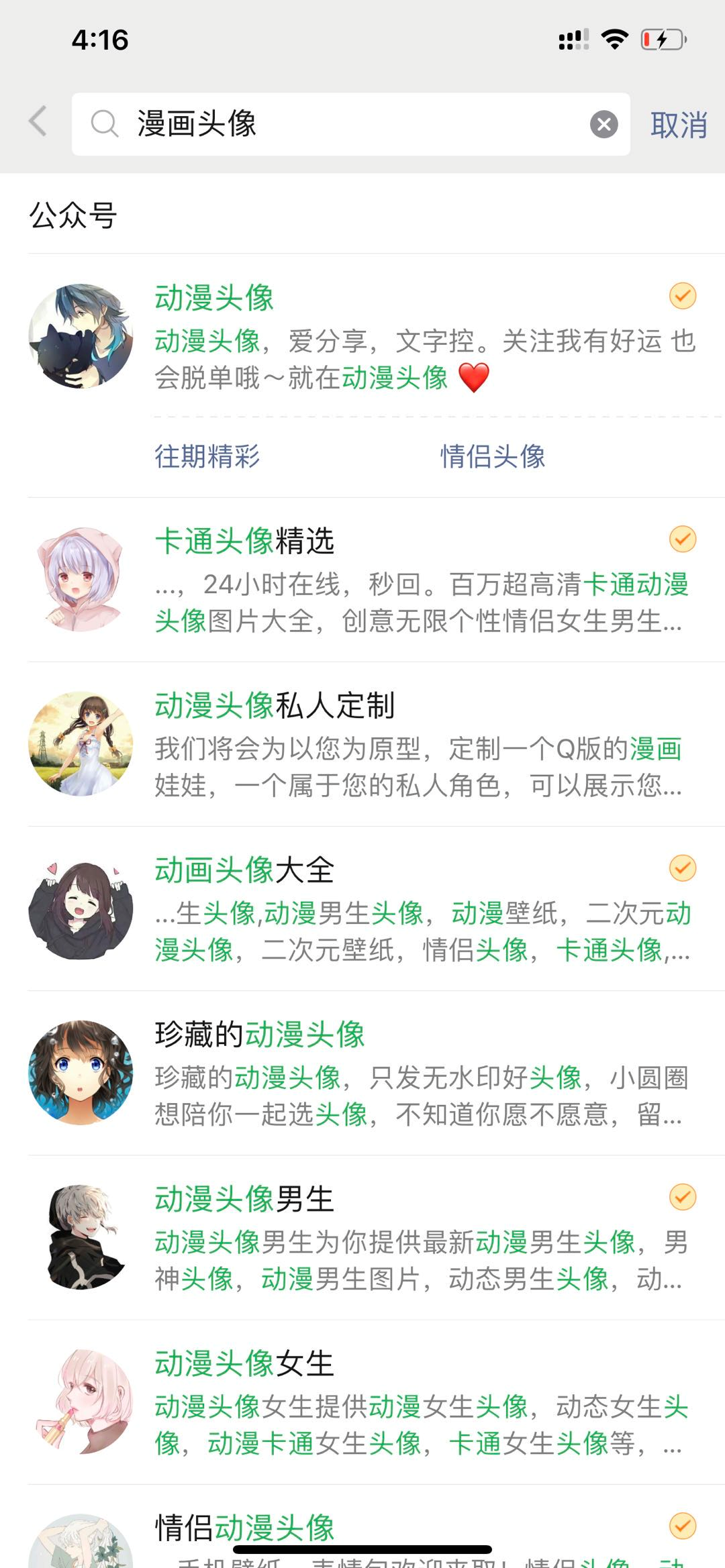Tap 取消 to cancel search

[x=678, y=125]
